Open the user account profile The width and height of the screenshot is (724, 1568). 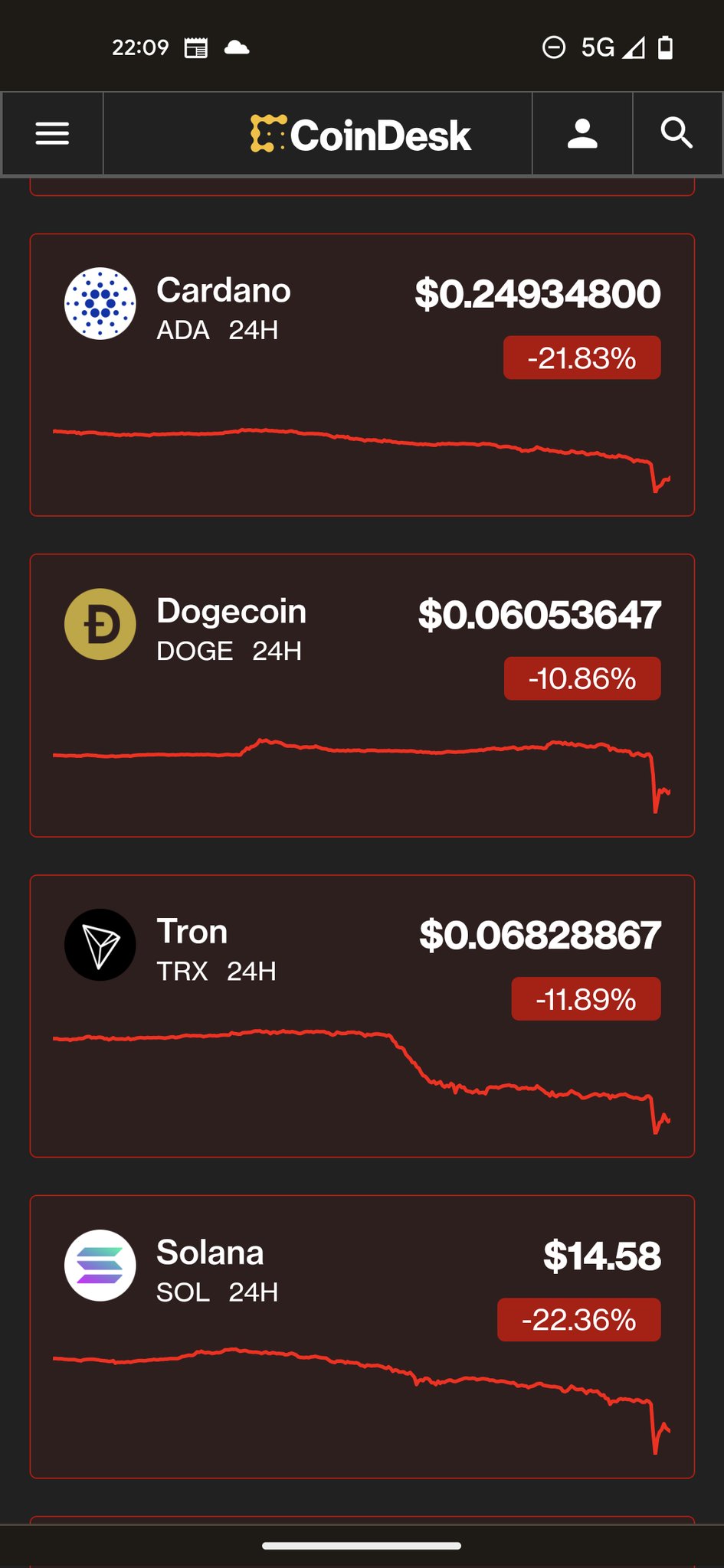click(x=582, y=134)
